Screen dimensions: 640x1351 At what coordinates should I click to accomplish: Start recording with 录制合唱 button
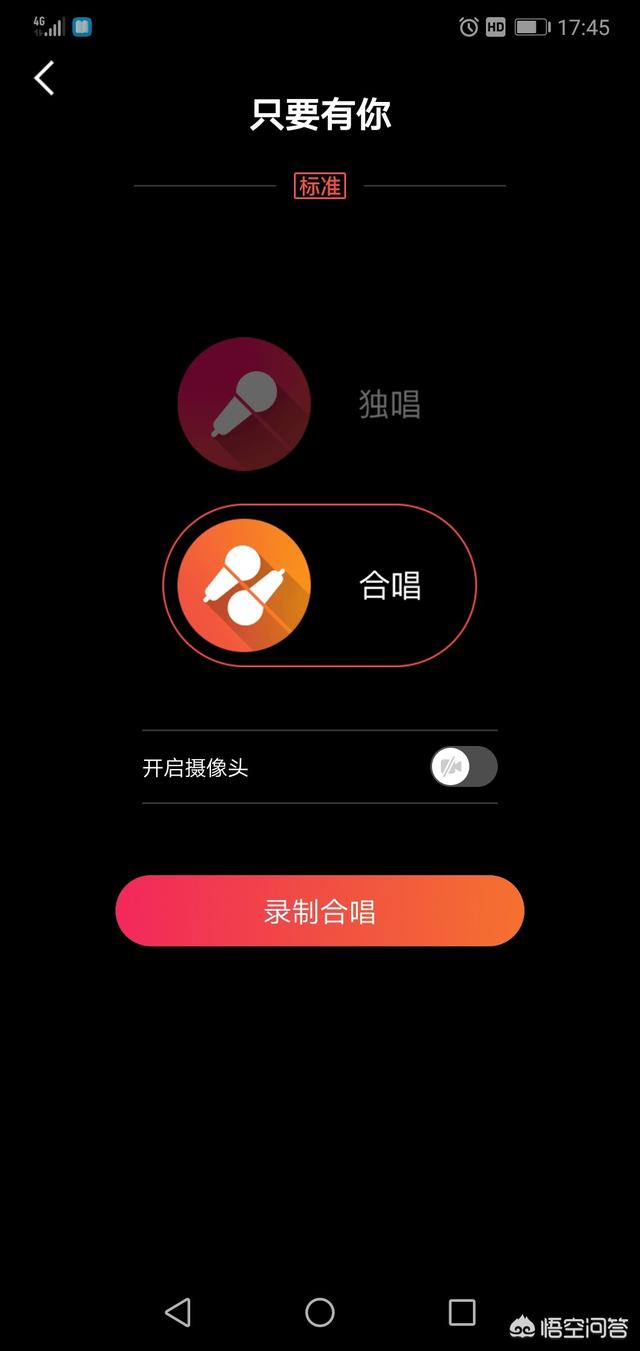click(320, 911)
